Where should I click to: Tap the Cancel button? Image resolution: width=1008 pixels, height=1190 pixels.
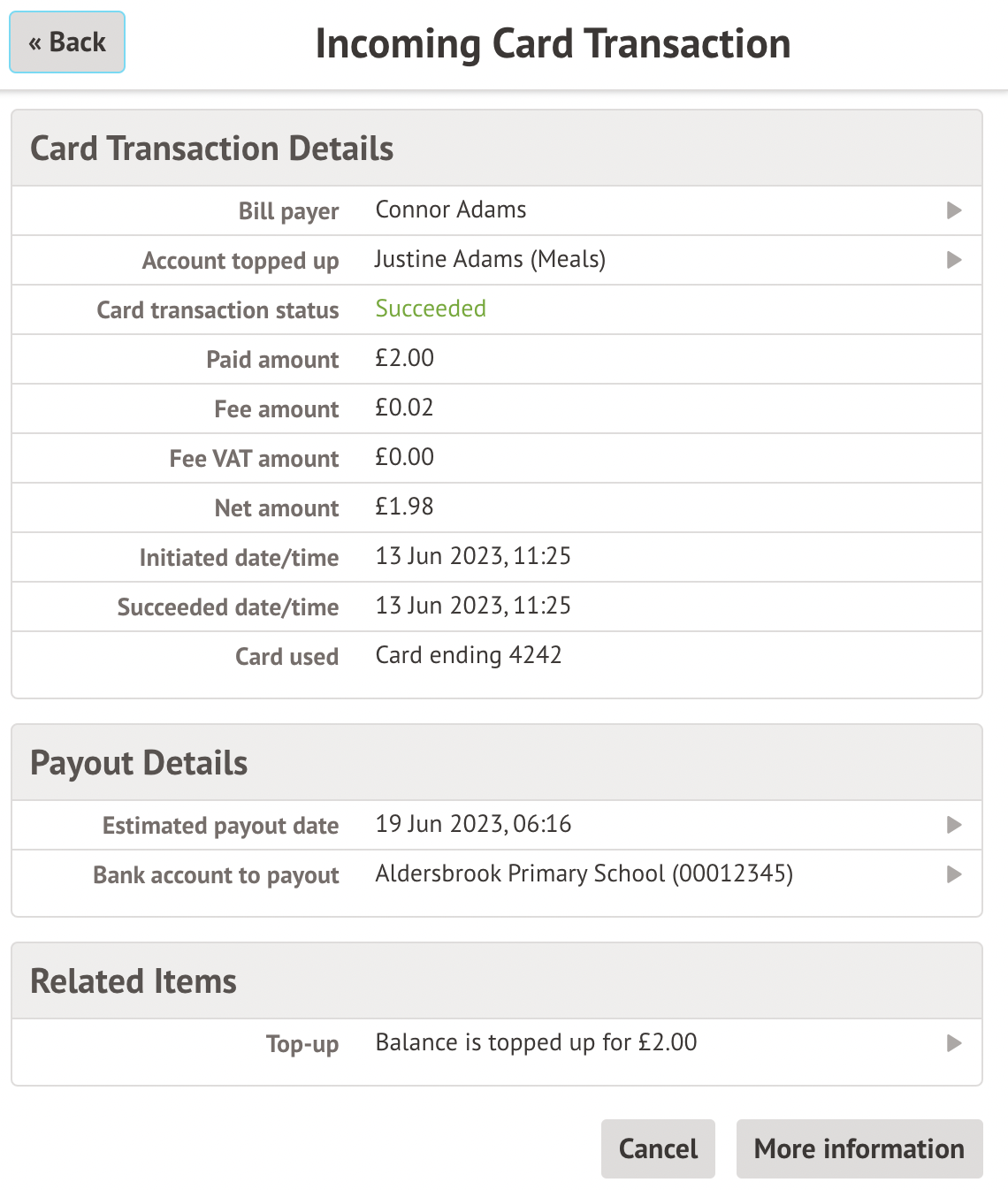pos(658,1148)
